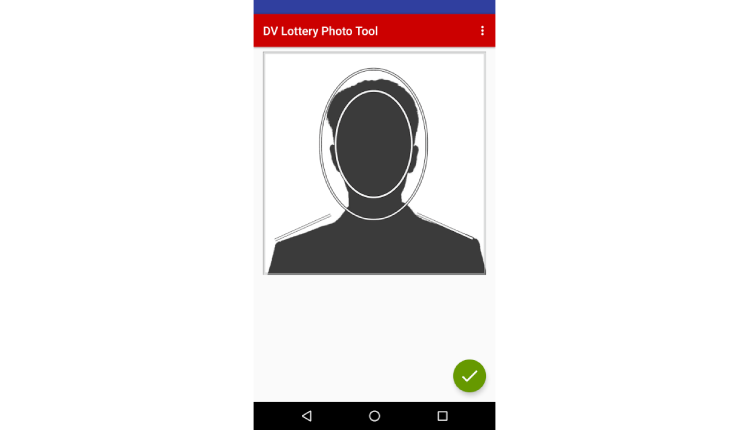Viewport: 750px width, 430px height.
Task: Go to the home screen
Action: tap(374, 416)
